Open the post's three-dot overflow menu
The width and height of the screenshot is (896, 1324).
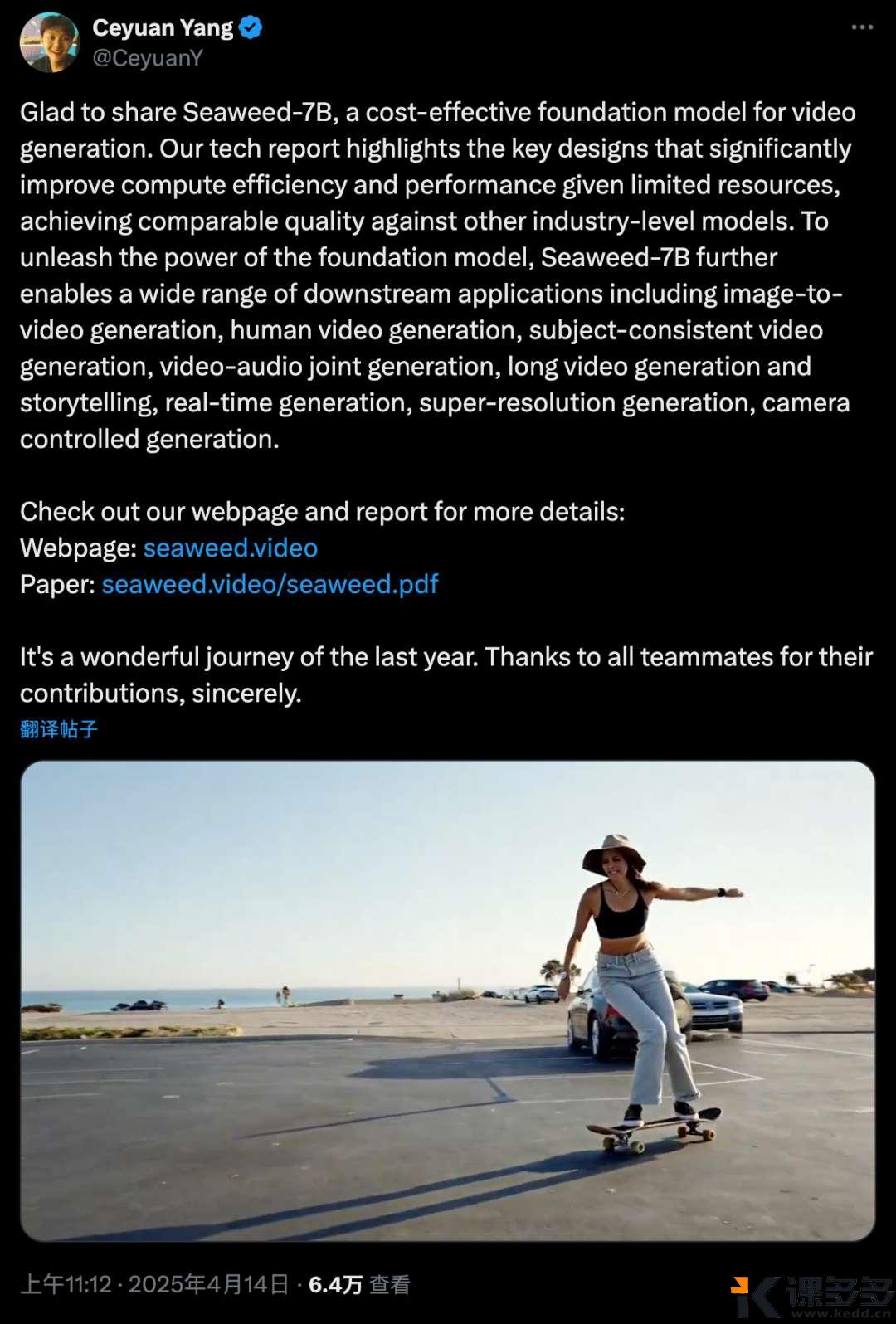tap(862, 27)
